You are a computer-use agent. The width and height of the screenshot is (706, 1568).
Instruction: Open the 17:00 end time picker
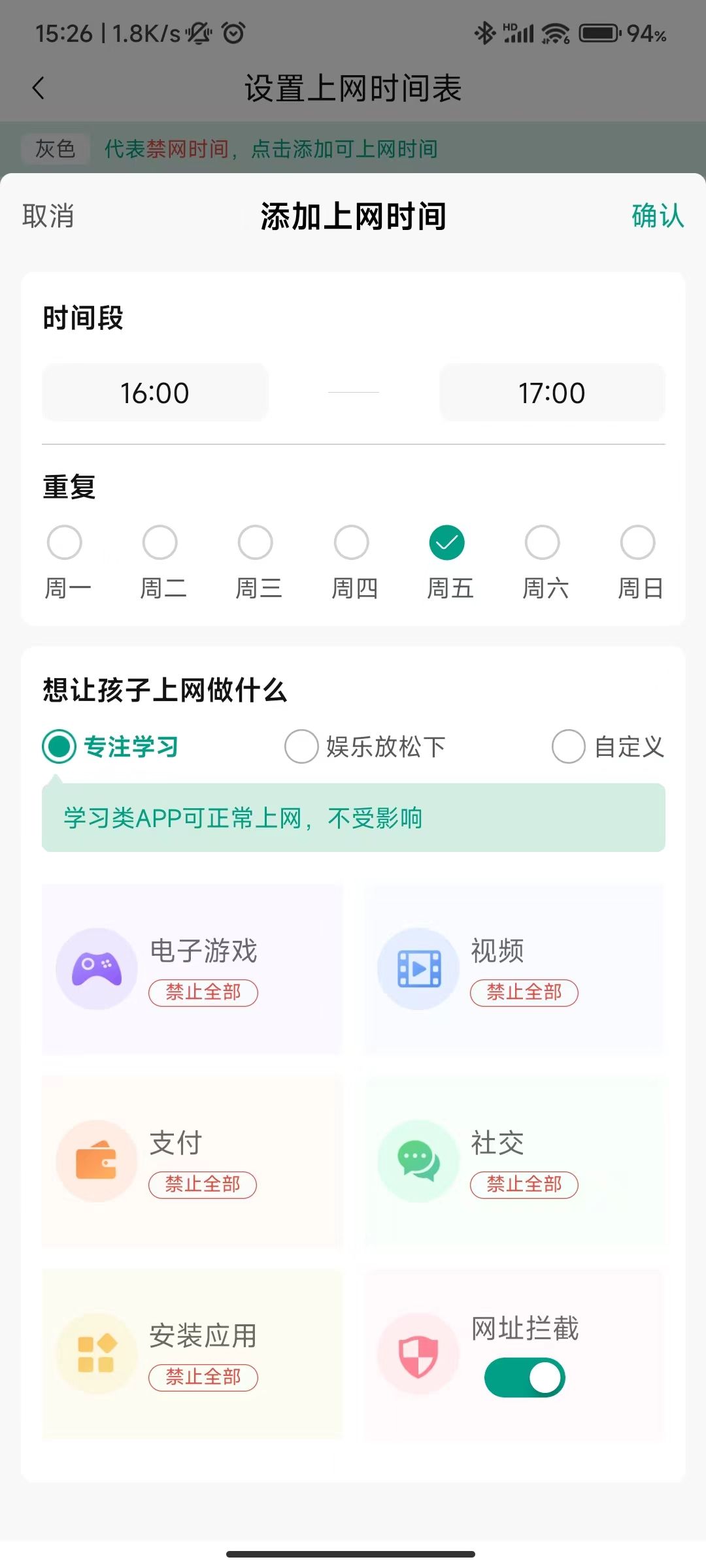click(552, 393)
